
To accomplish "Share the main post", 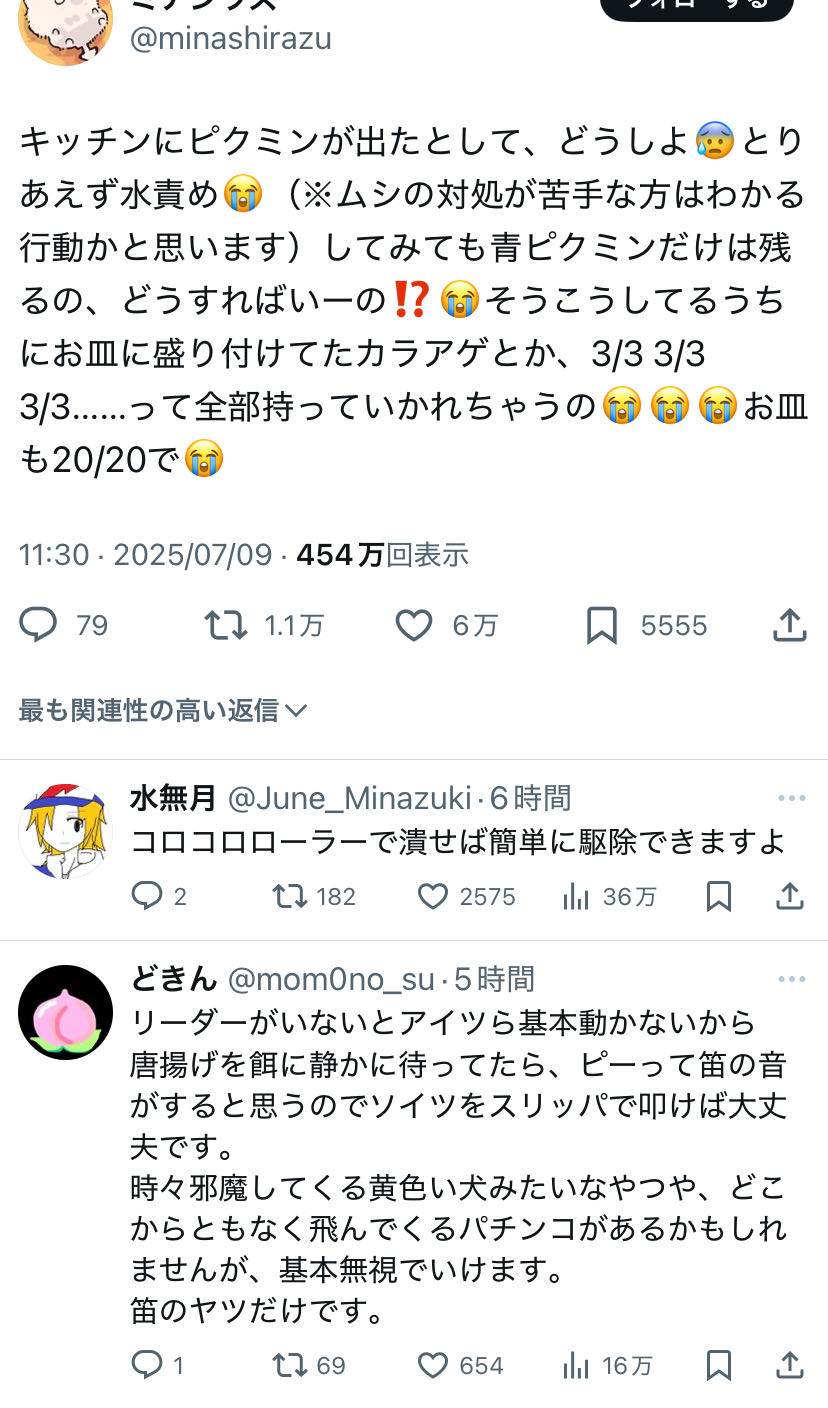I will click(790, 626).
